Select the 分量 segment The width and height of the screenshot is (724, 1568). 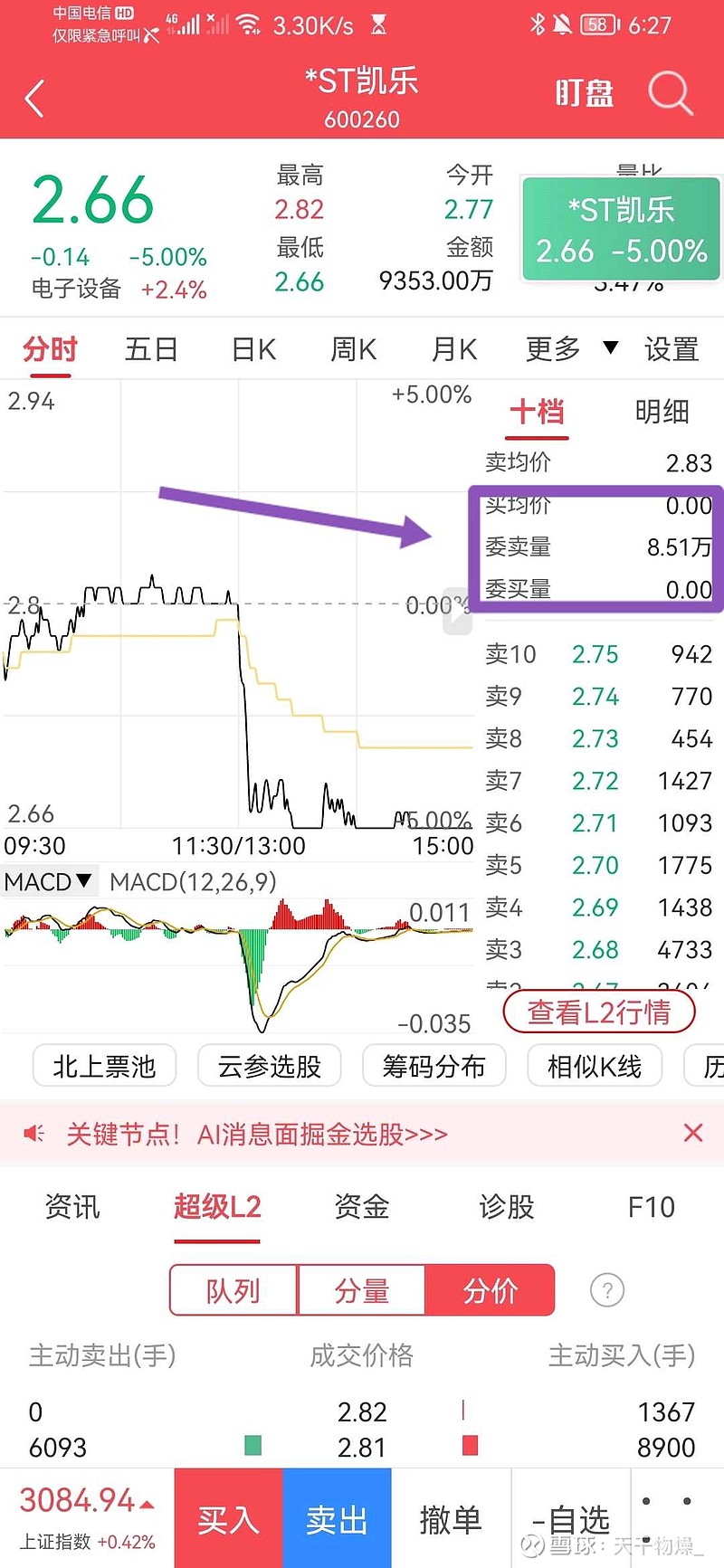click(362, 1290)
